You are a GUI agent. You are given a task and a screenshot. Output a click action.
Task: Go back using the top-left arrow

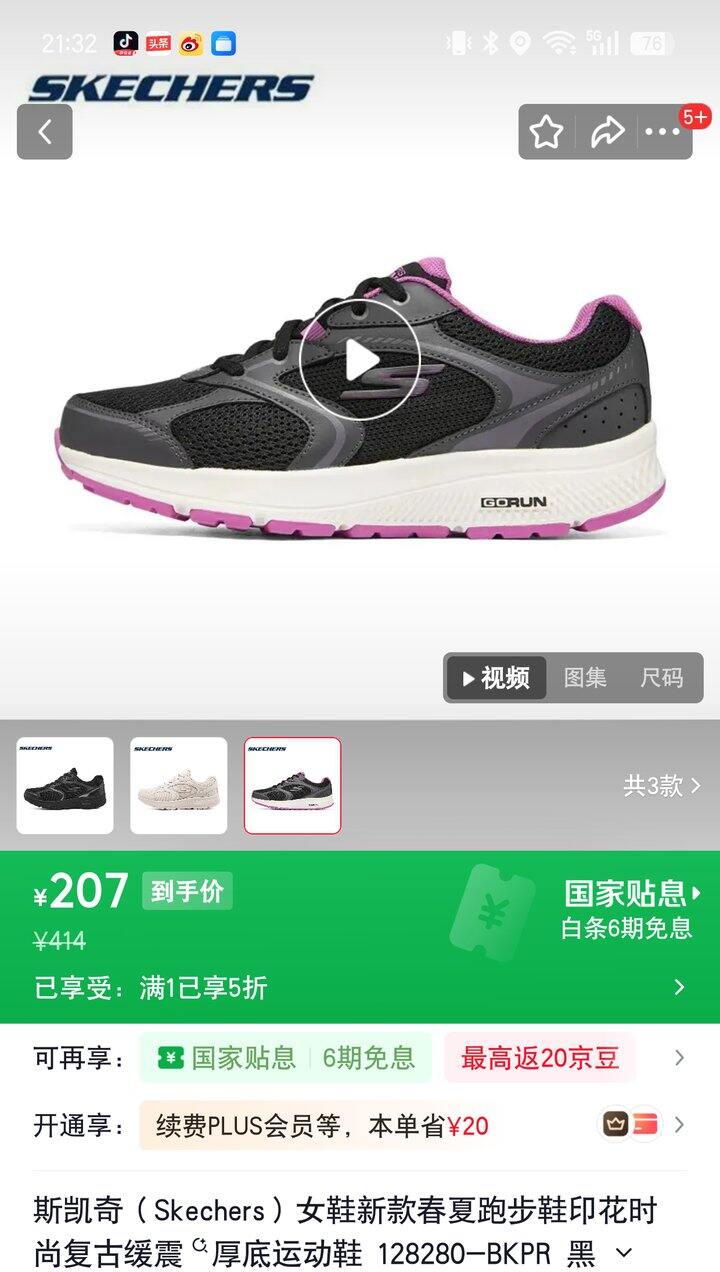click(x=45, y=132)
